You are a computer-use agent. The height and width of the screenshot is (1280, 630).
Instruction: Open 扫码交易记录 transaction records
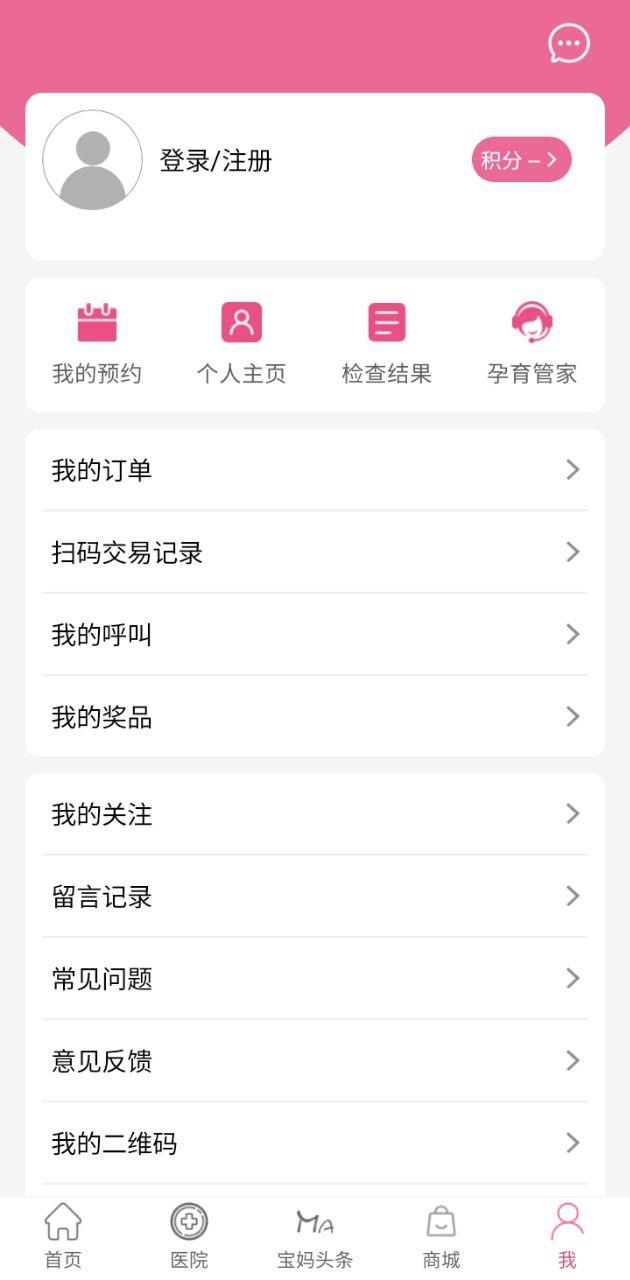click(x=315, y=552)
